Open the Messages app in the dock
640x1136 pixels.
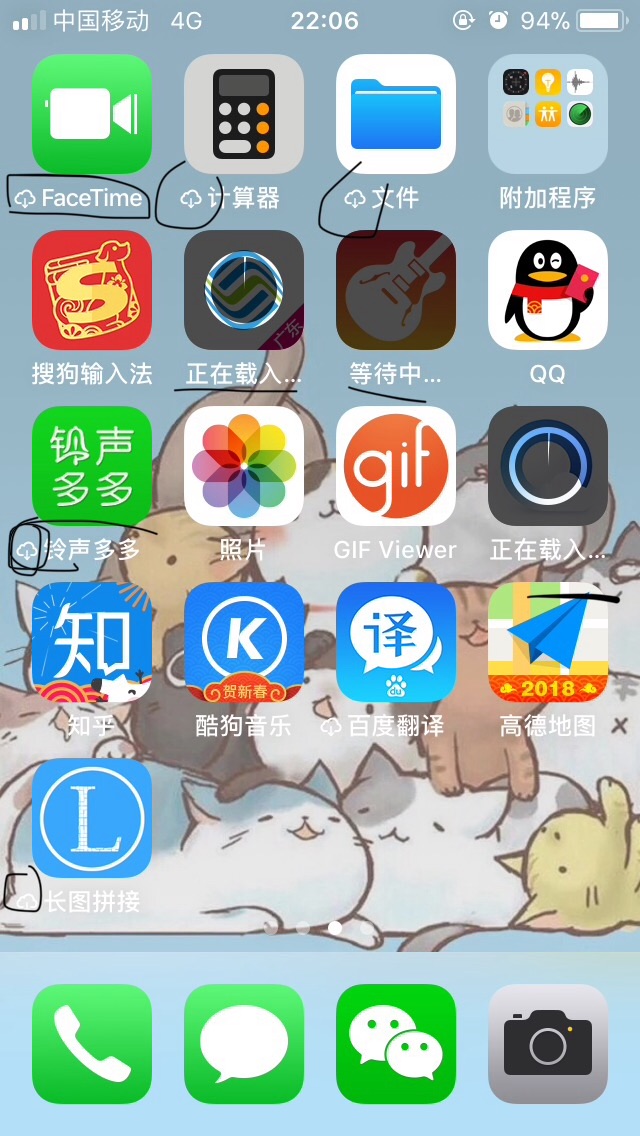(244, 1044)
